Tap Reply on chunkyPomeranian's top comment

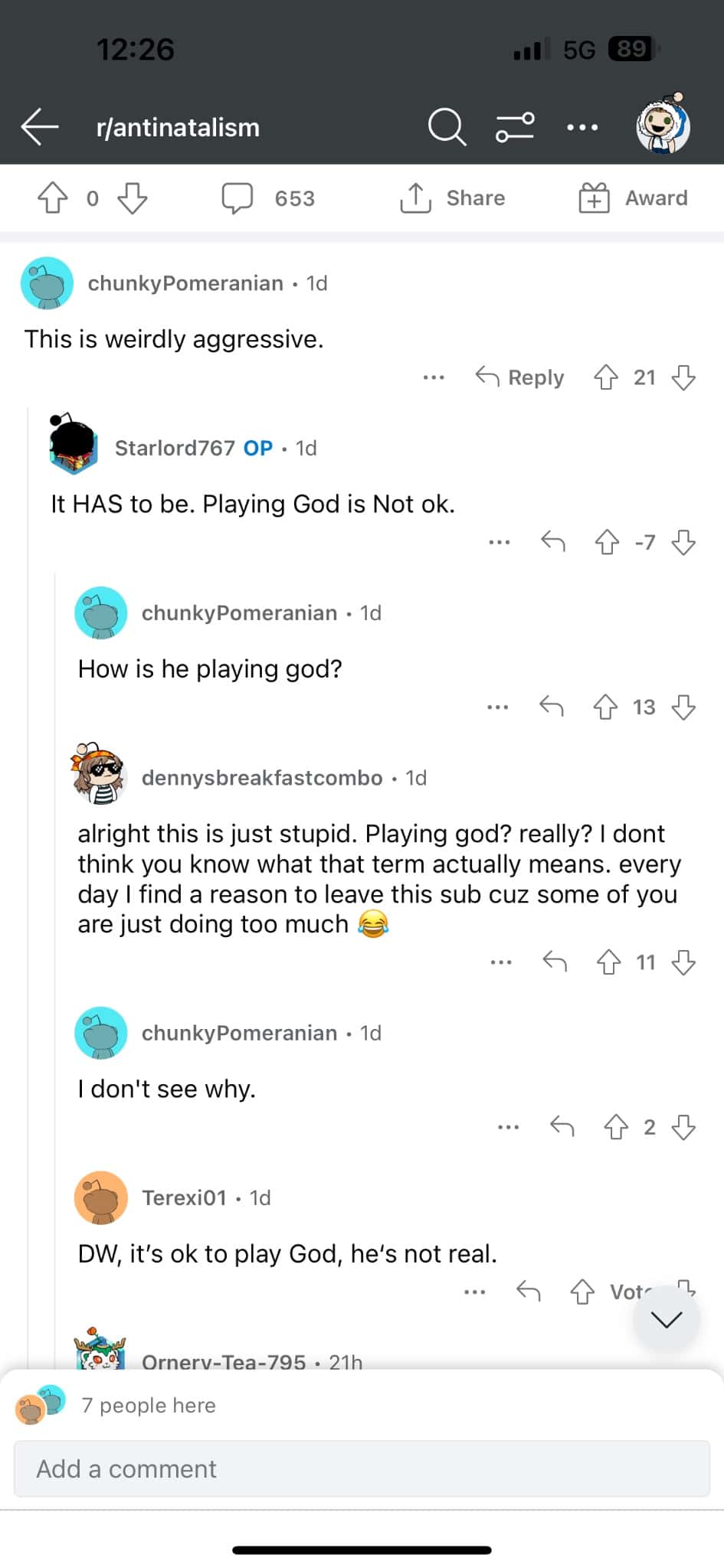coord(519,377)
